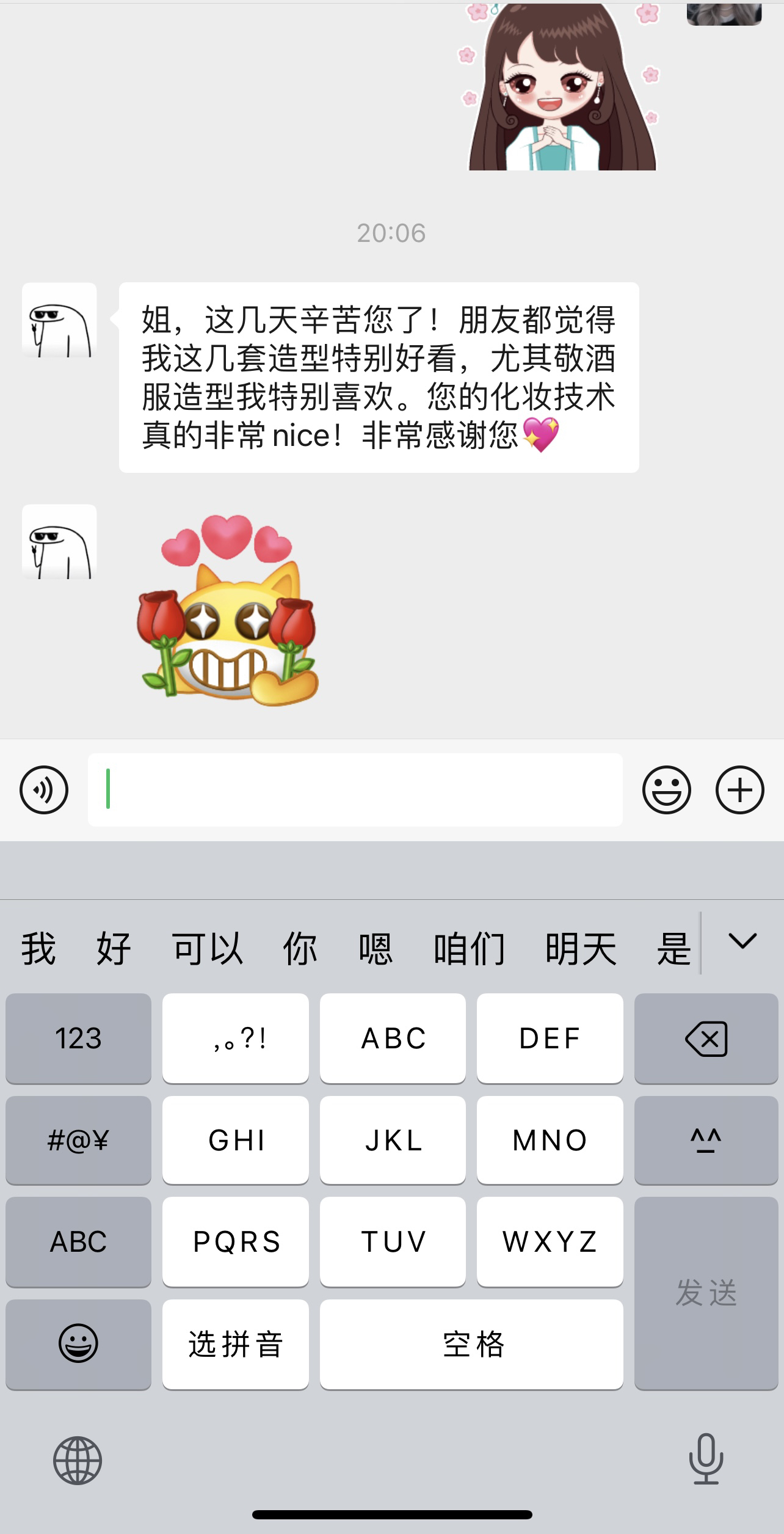Switch to voice message input
The height and width of the screenshot is (1534, 784).
click(44, 789)
